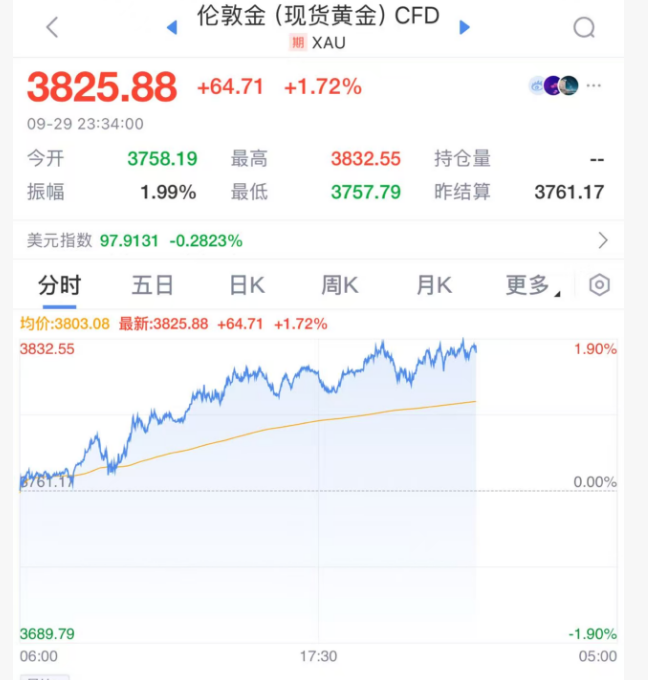Switch to the 周K chart tab
This screenshot has width=648, height=680.
point(340,285)
